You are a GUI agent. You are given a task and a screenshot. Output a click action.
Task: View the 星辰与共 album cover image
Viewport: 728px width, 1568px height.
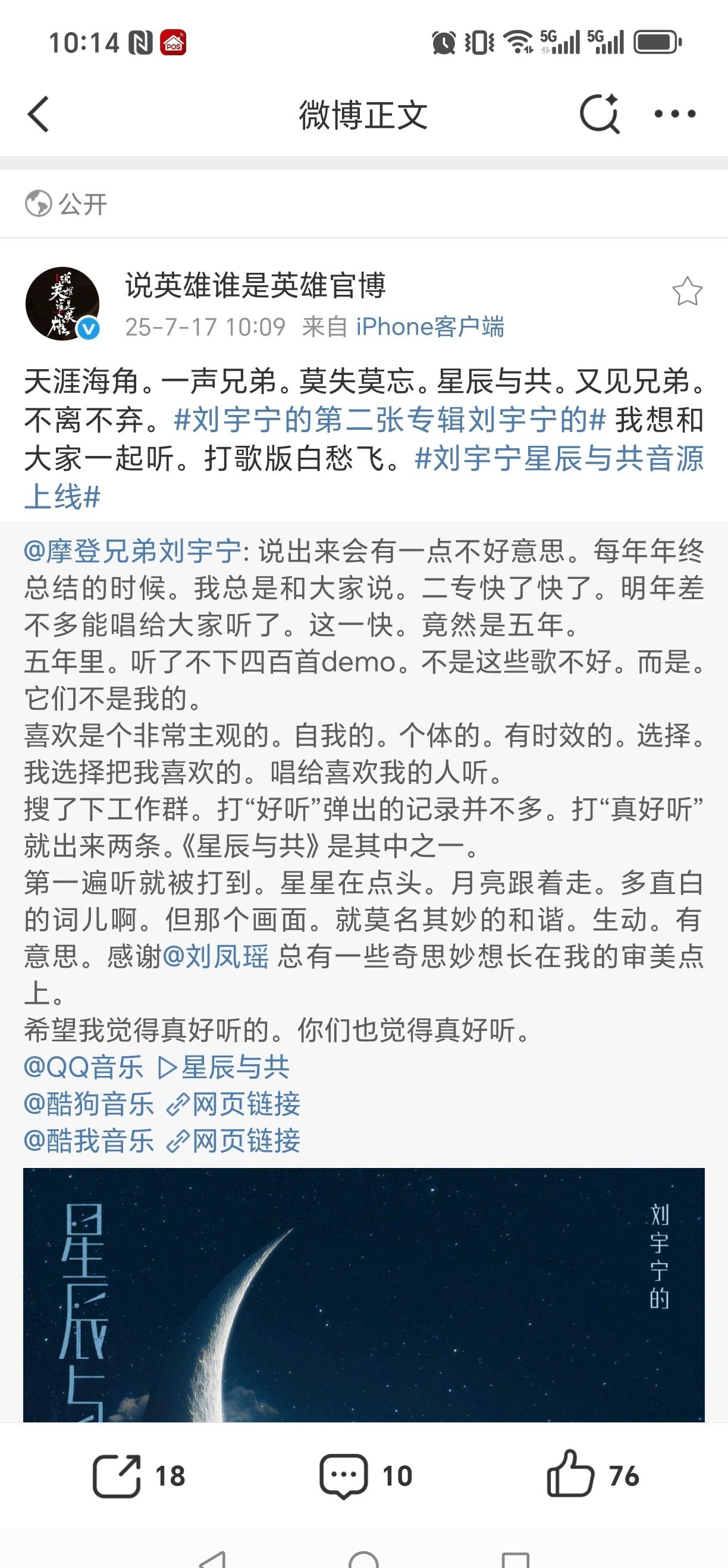pos(363,1295)
